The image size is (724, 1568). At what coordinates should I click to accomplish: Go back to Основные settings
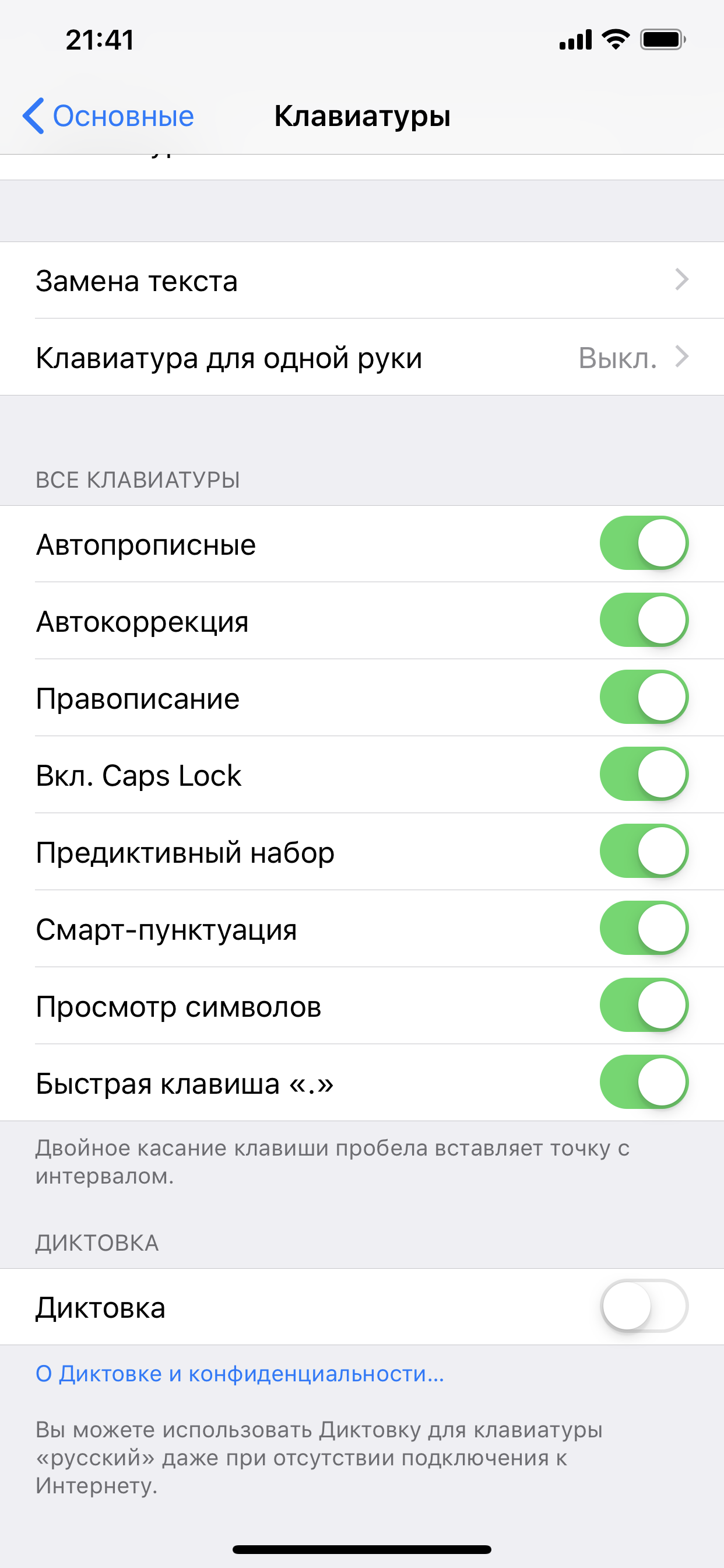[108, 116]
